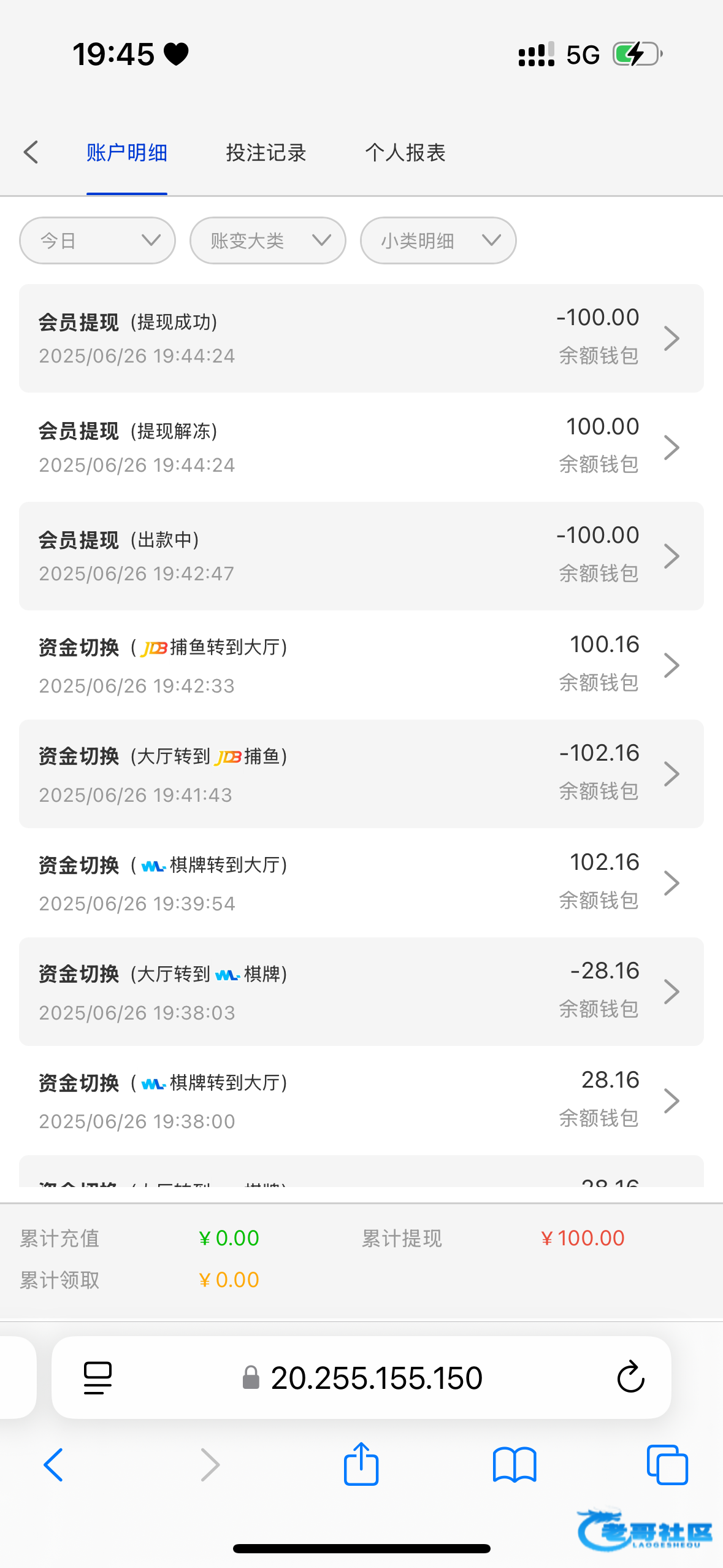Reload the page in the address bar
This screenshot has height=1568, width=723.
pos(630,1378)
